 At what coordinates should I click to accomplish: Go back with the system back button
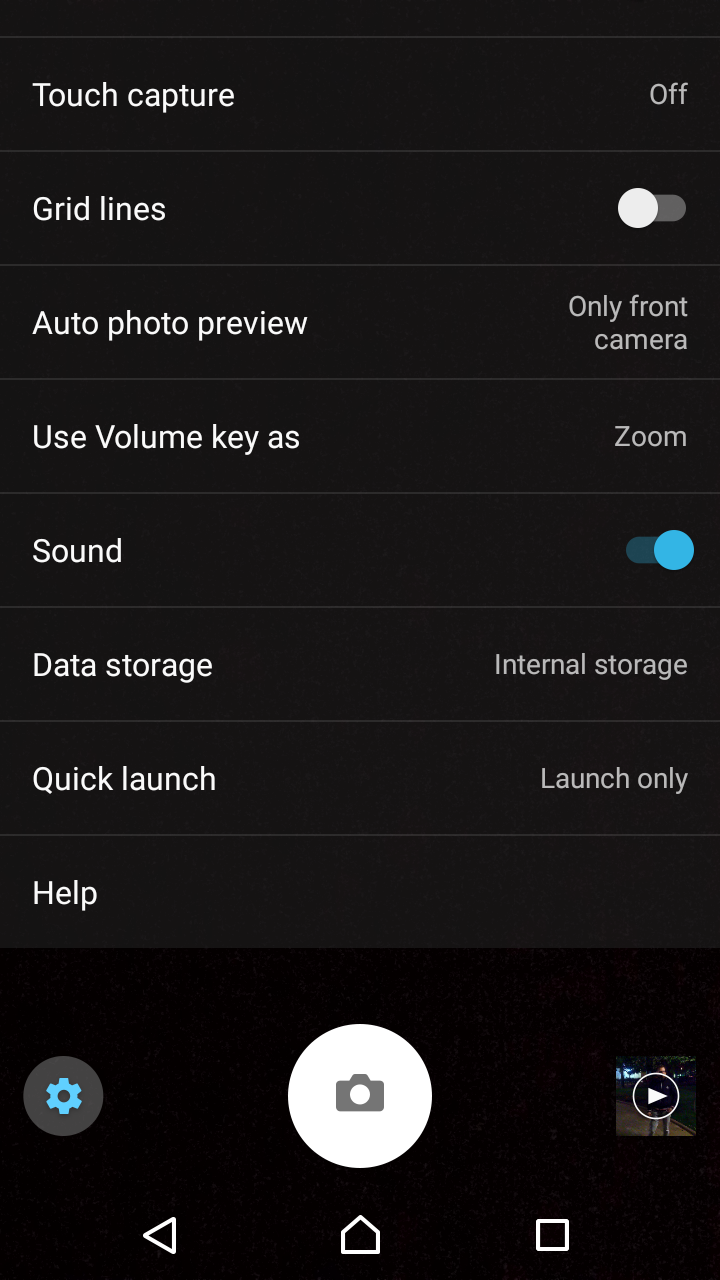coord(160,1235)
